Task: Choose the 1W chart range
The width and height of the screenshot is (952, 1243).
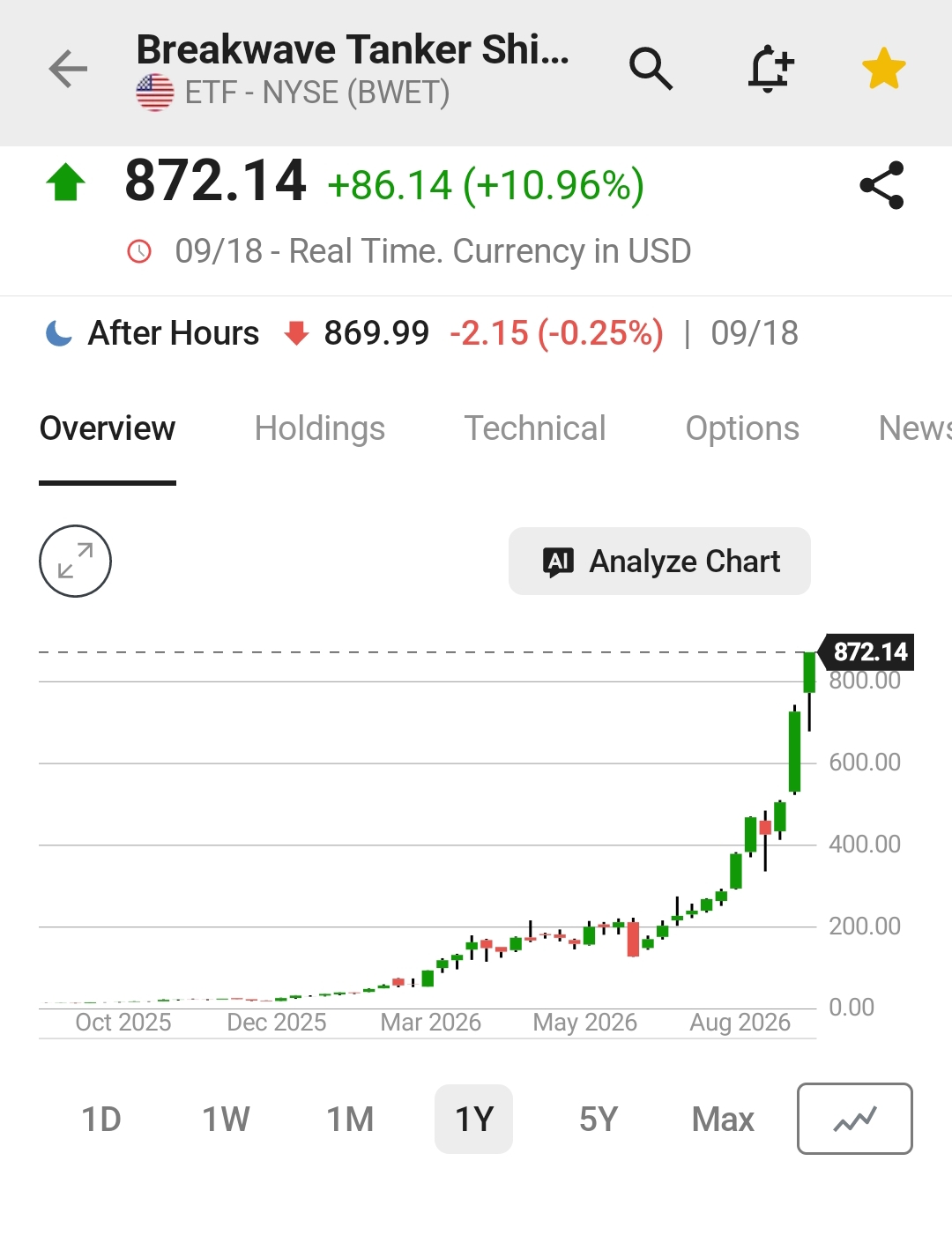Action: point(226,1119)
